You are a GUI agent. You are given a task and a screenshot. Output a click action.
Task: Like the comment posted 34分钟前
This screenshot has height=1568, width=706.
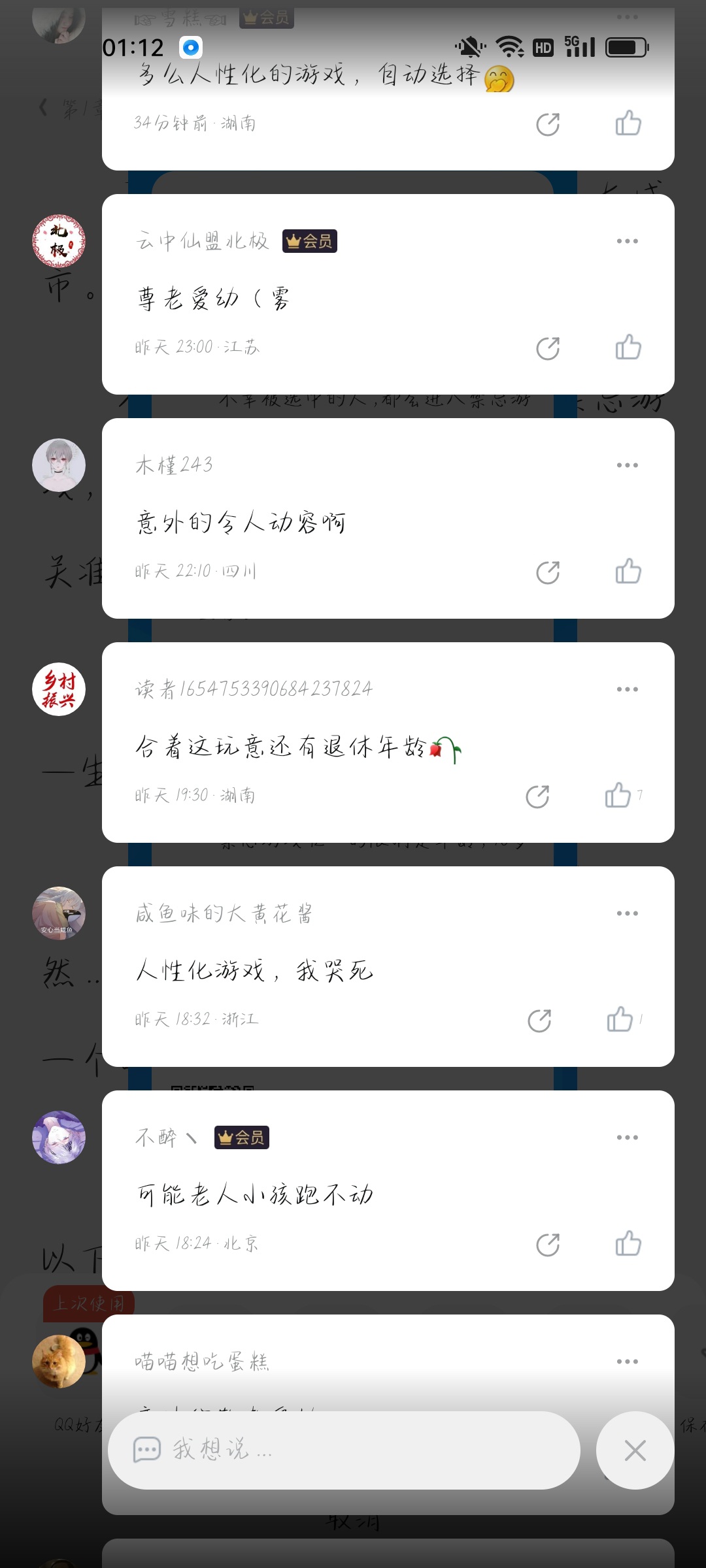(x=628, y=123)
